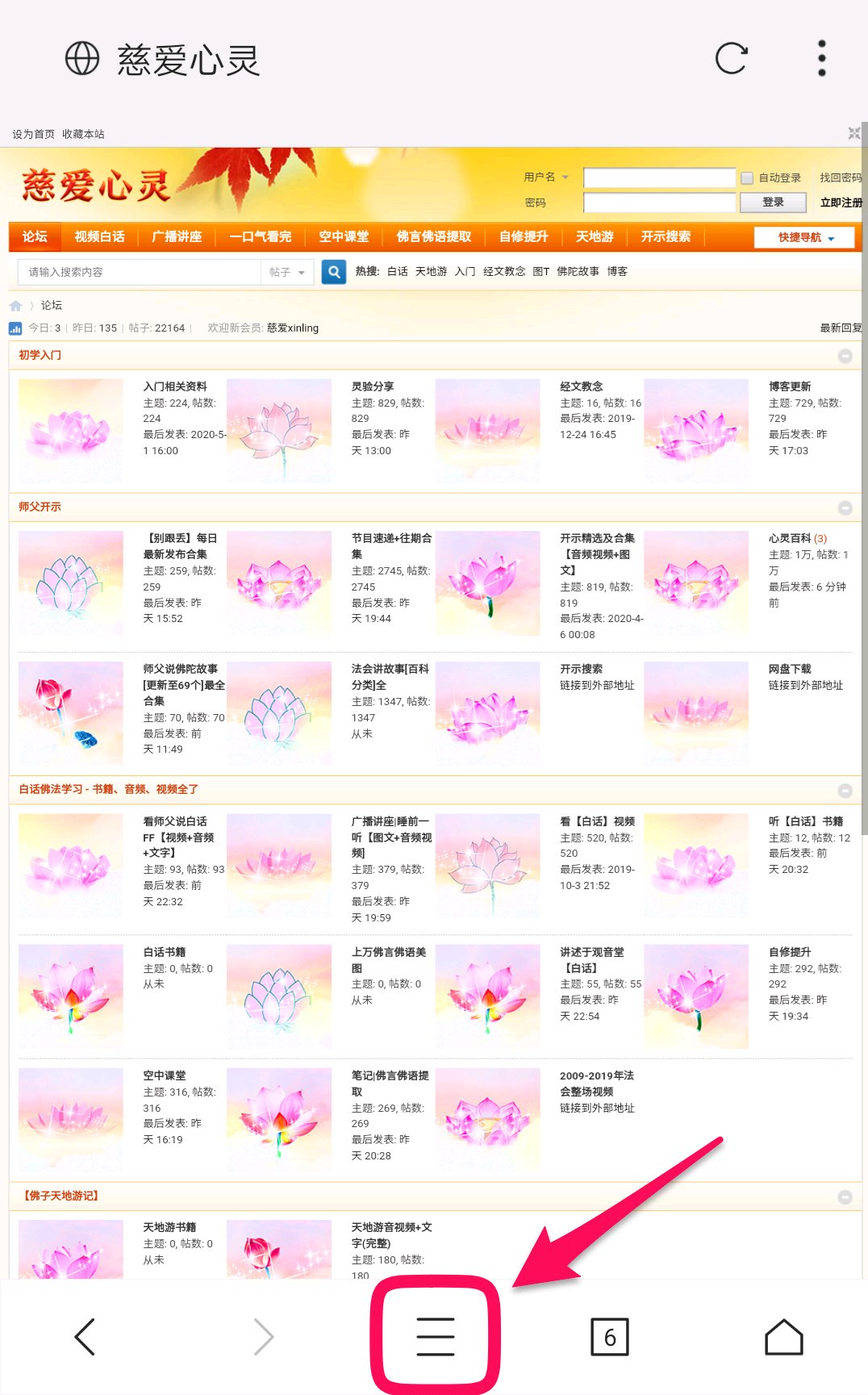Focus the 用户名 input field
Screen dimensions: 868x1395
[658, 178]
